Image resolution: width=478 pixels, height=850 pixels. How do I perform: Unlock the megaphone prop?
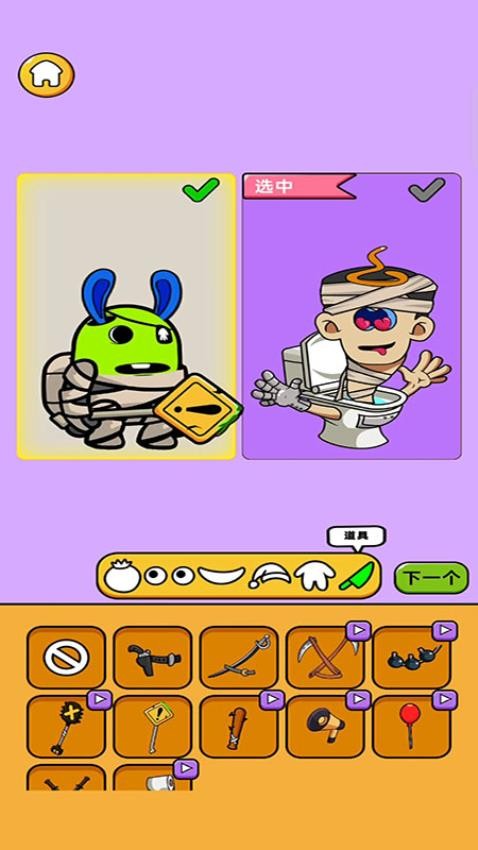[x=326, y=727]
